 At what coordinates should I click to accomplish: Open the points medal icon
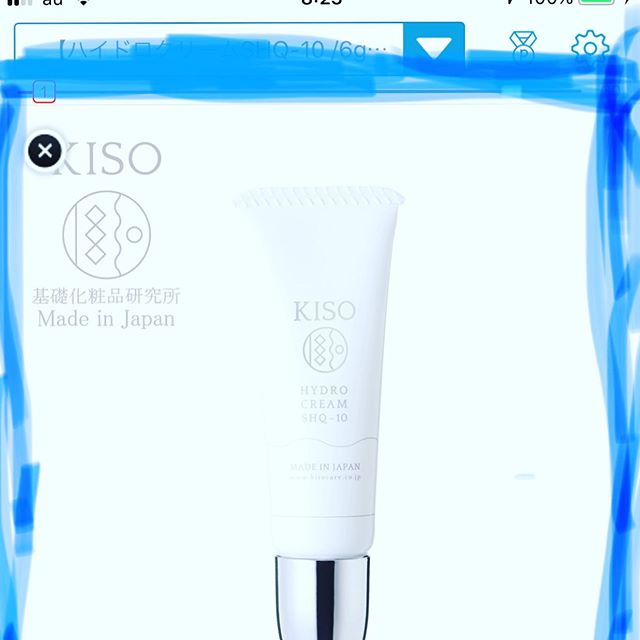pos(522,46)
